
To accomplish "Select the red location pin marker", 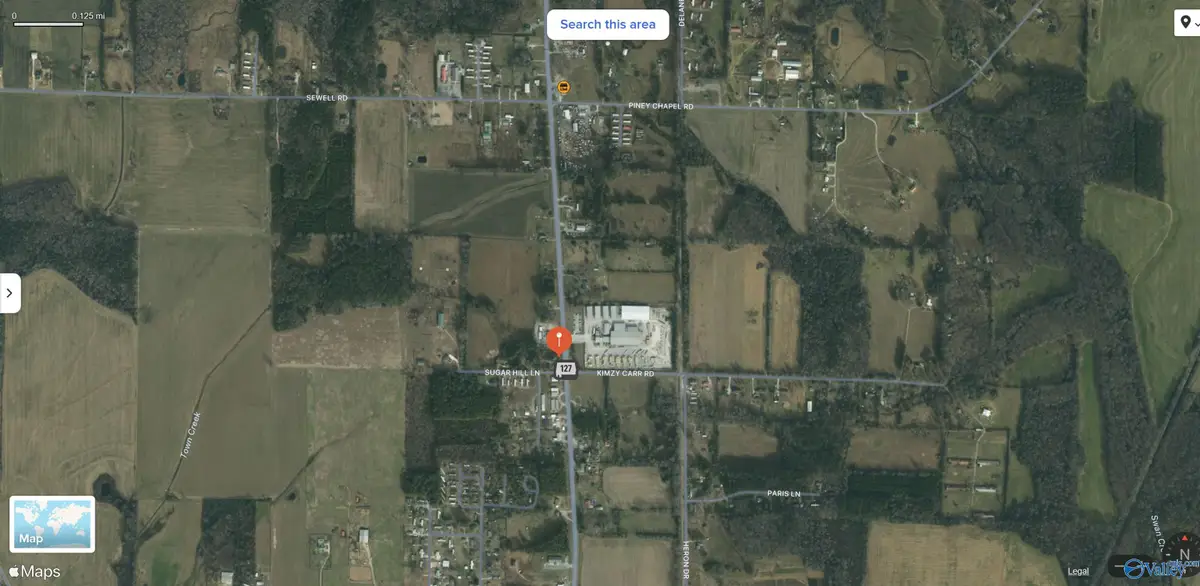I will coord(560,339).
